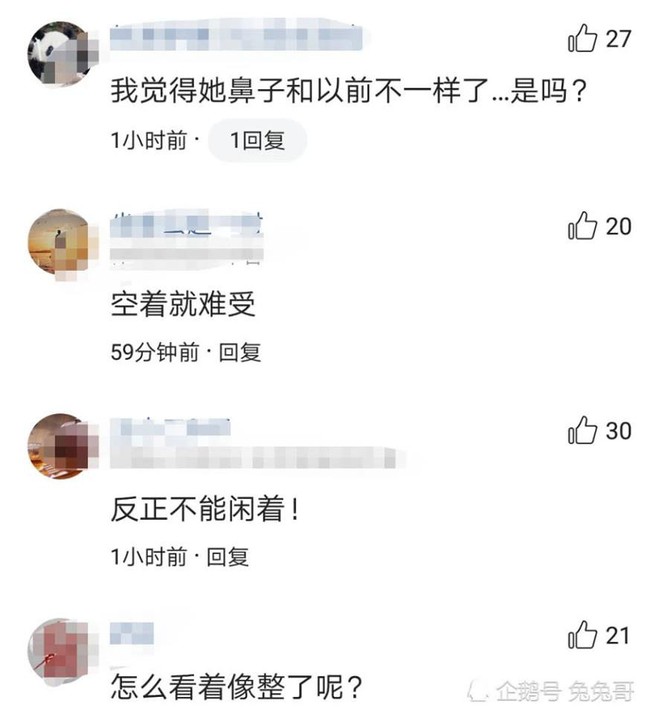
Task: Open the avatar beside 反正不能闲着！ comment
Action: click(x=60, y=446)
